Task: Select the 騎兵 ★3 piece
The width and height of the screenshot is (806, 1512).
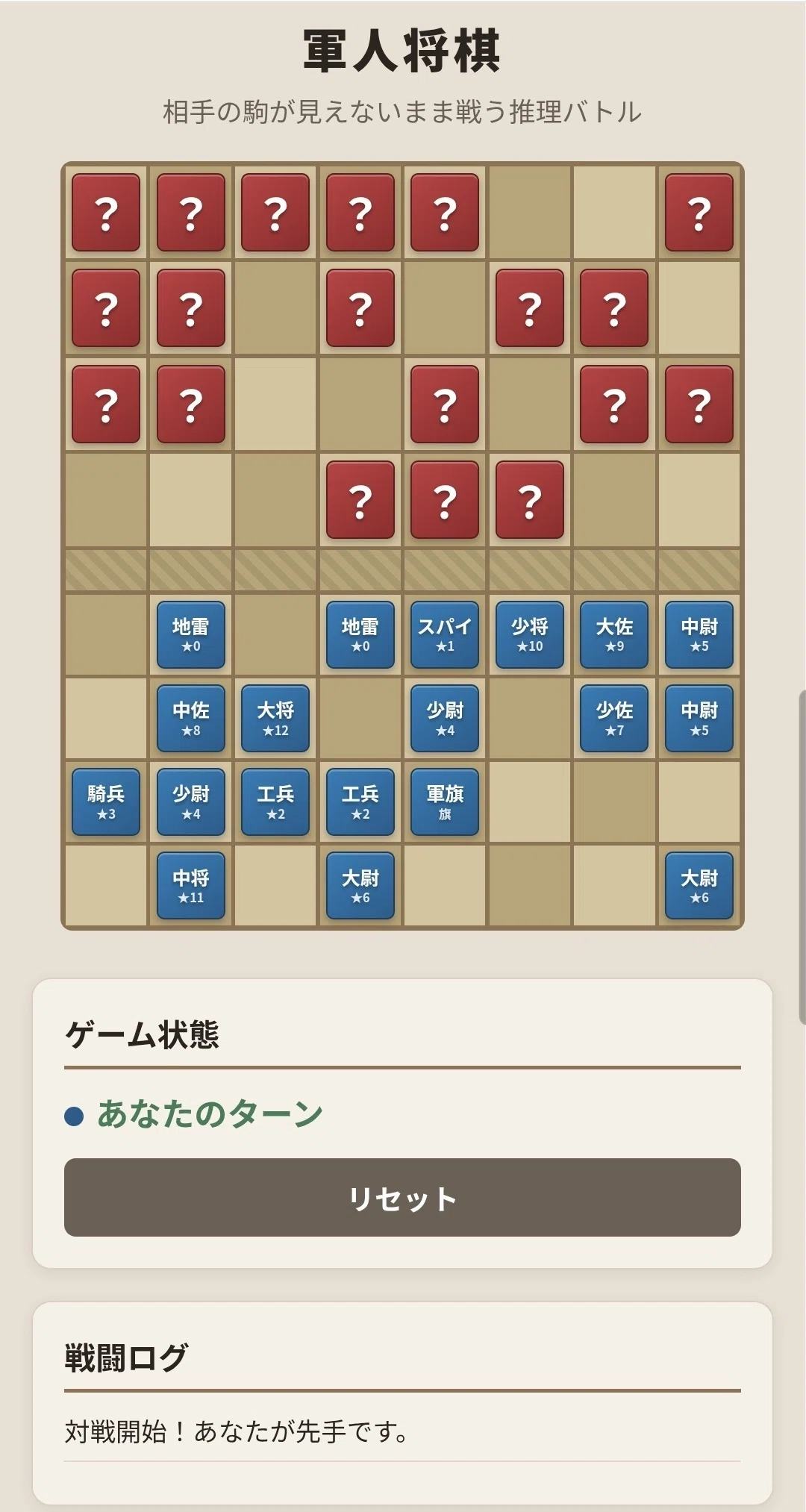Action: pos(106,802)
